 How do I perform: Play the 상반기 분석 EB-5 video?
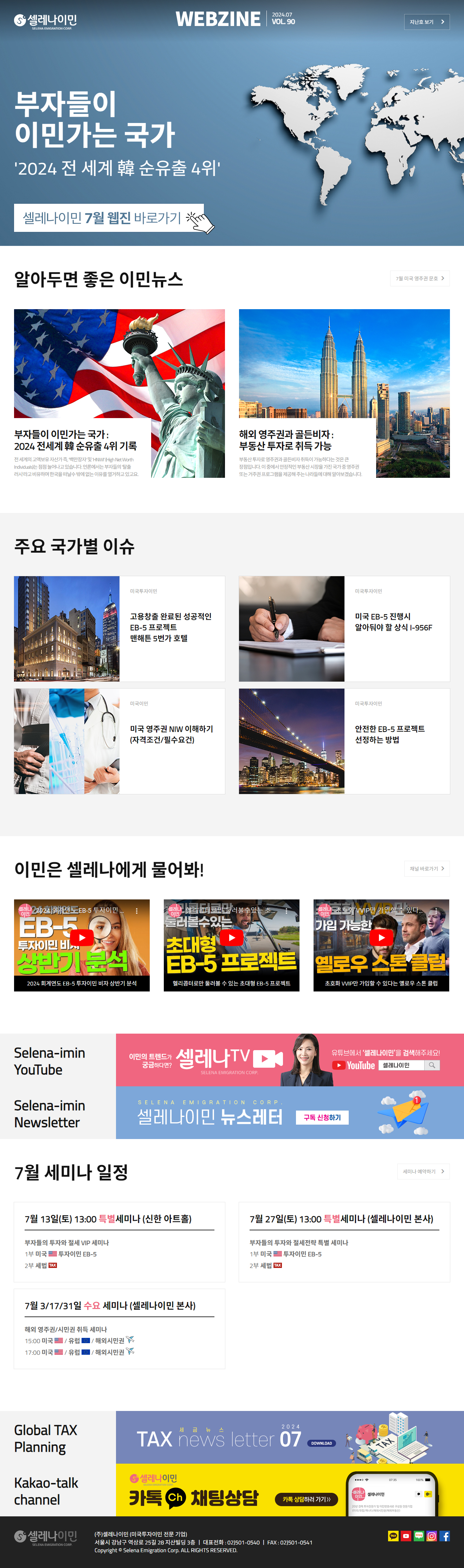(82, 937)
